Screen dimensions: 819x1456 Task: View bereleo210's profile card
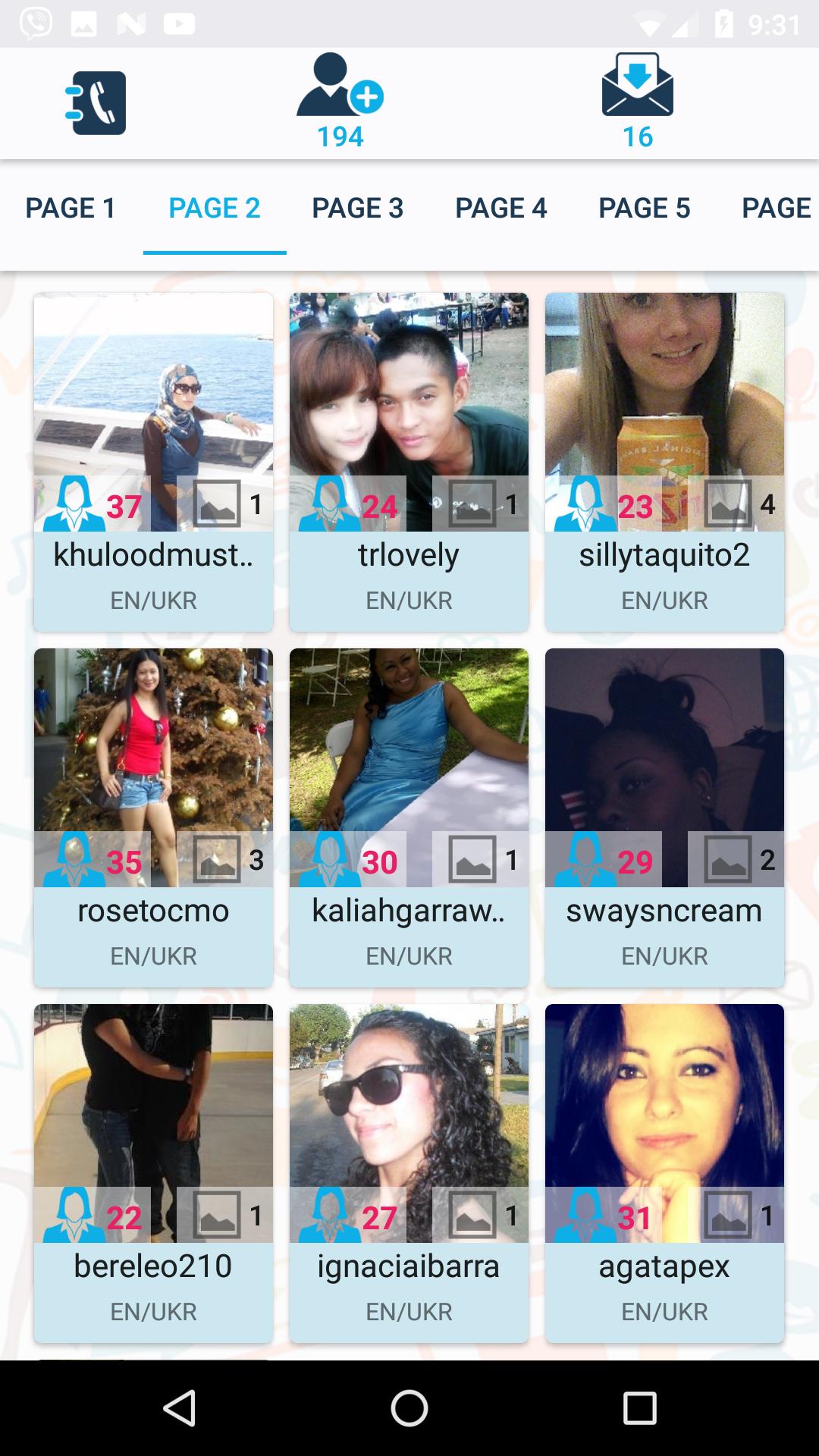[153, 1172]
